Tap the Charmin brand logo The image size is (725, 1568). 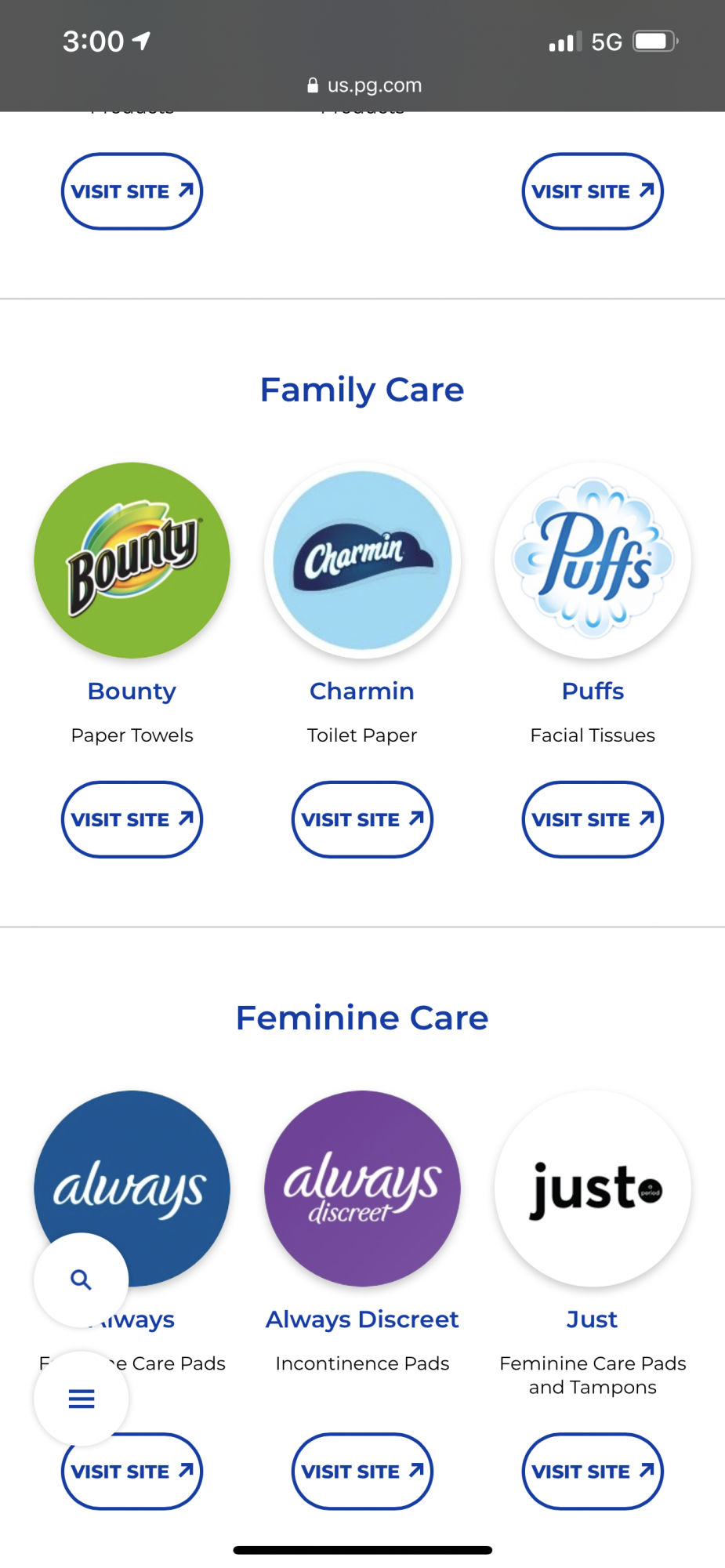[x=362, y=561]
